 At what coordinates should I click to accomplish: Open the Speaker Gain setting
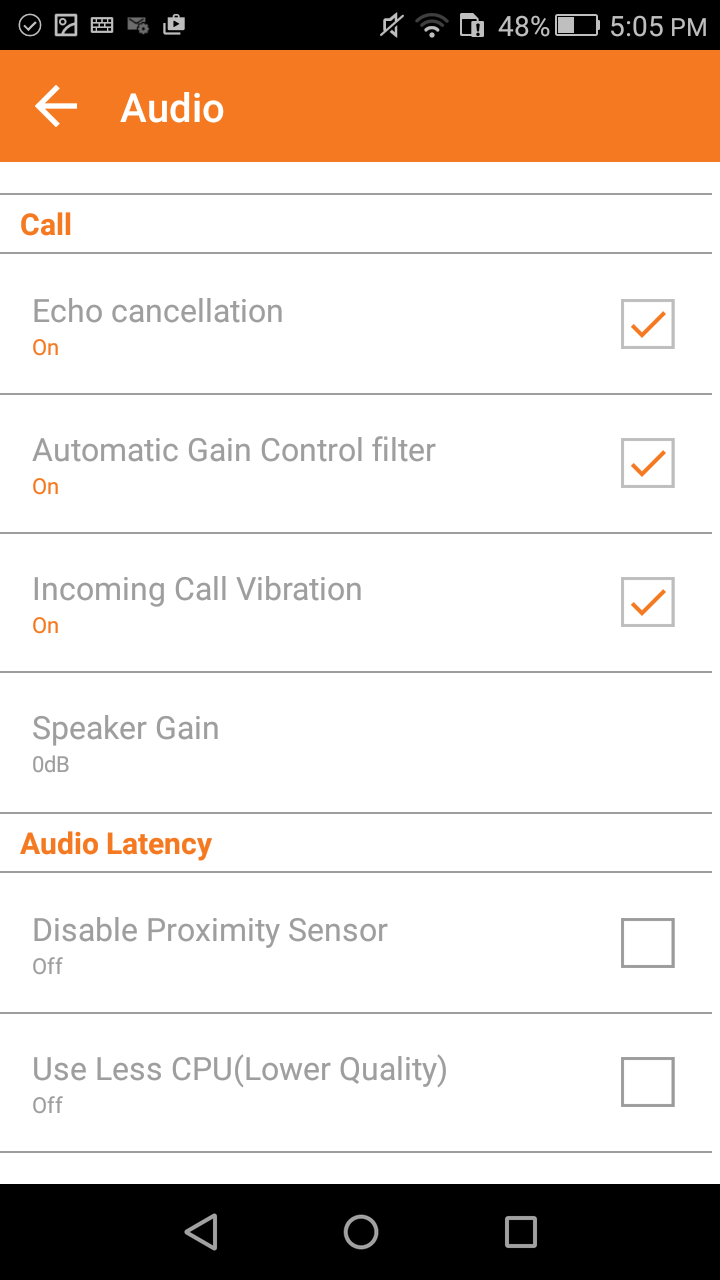pos(126,742)
